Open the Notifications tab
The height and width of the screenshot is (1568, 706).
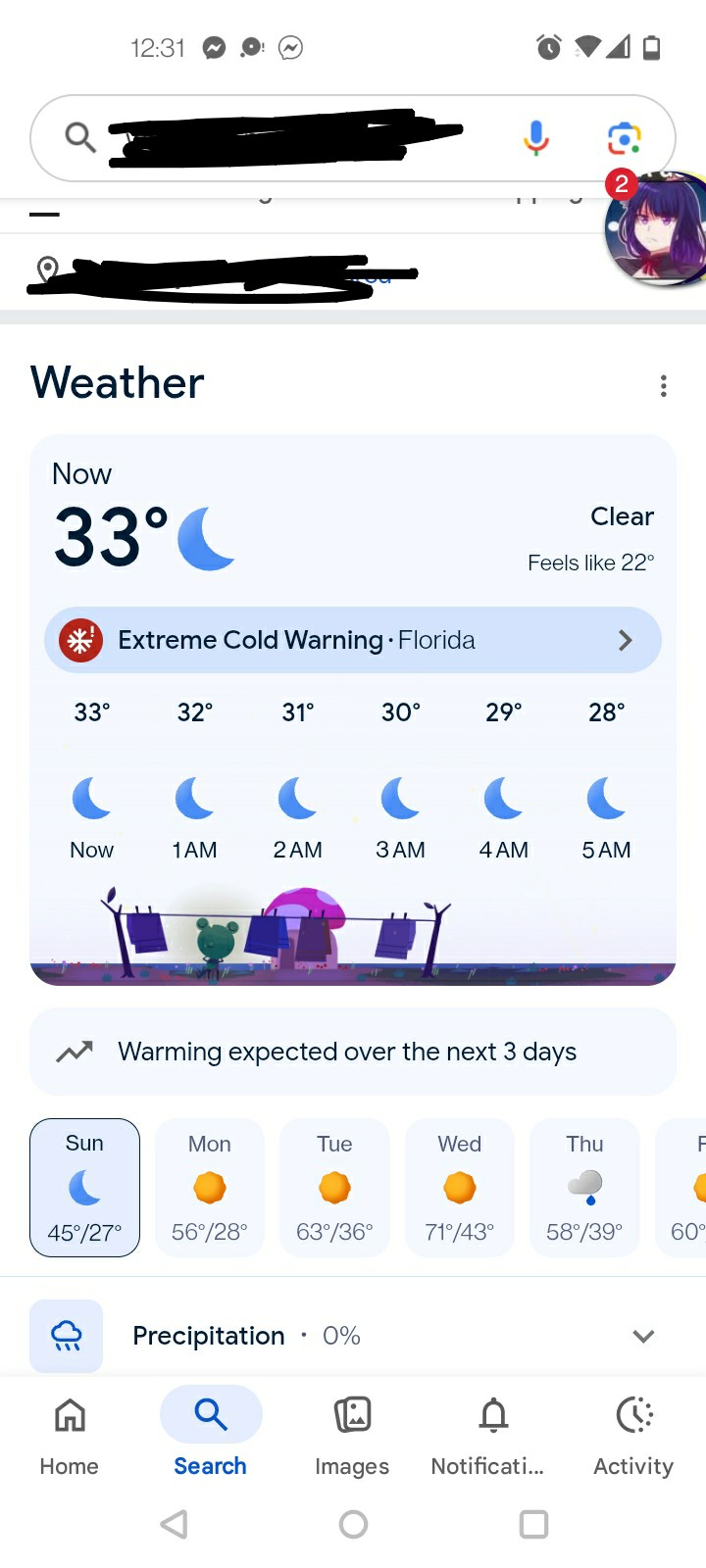493,1435
